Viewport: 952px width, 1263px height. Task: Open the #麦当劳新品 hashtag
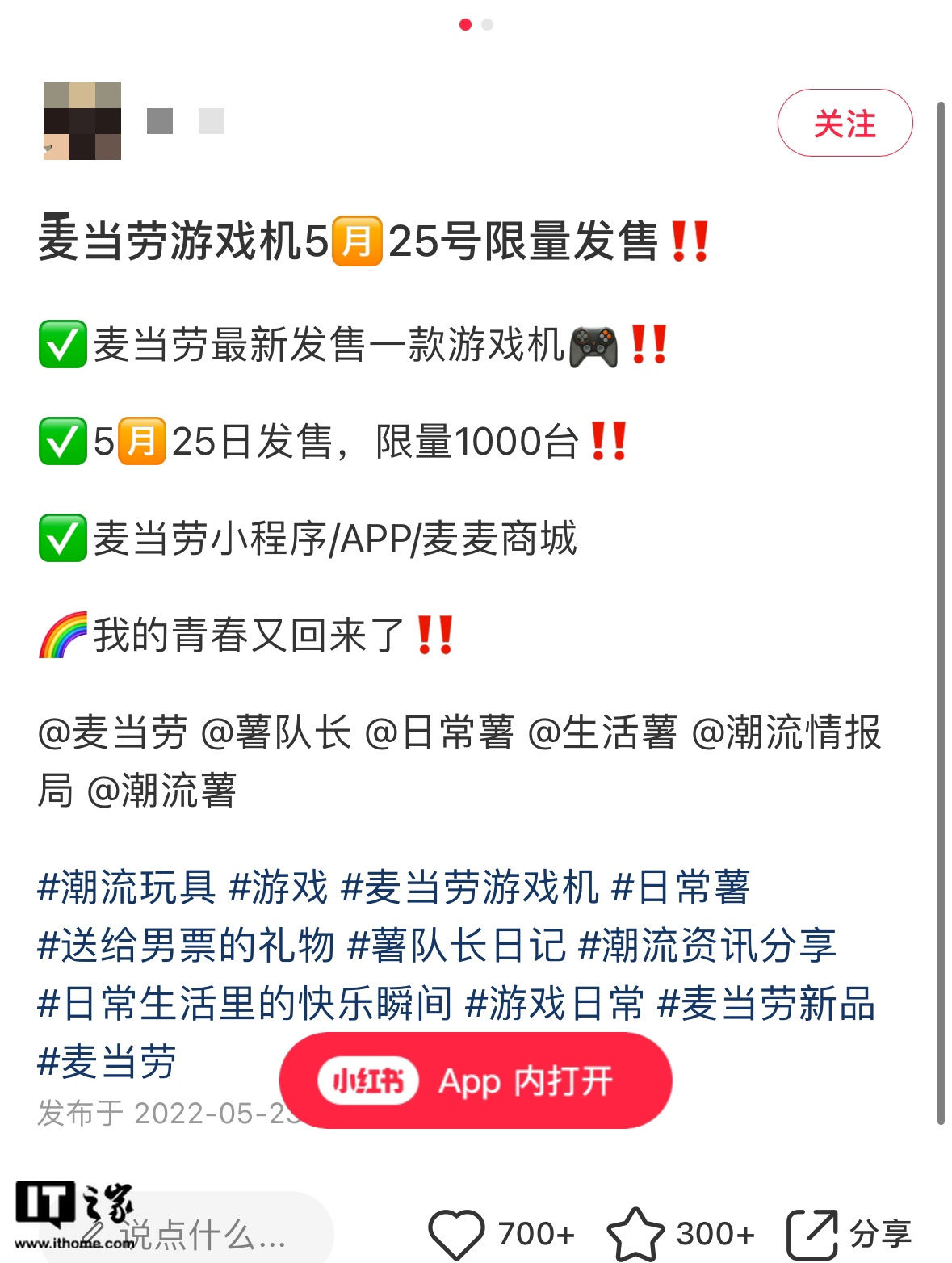tap(766, 1003)
